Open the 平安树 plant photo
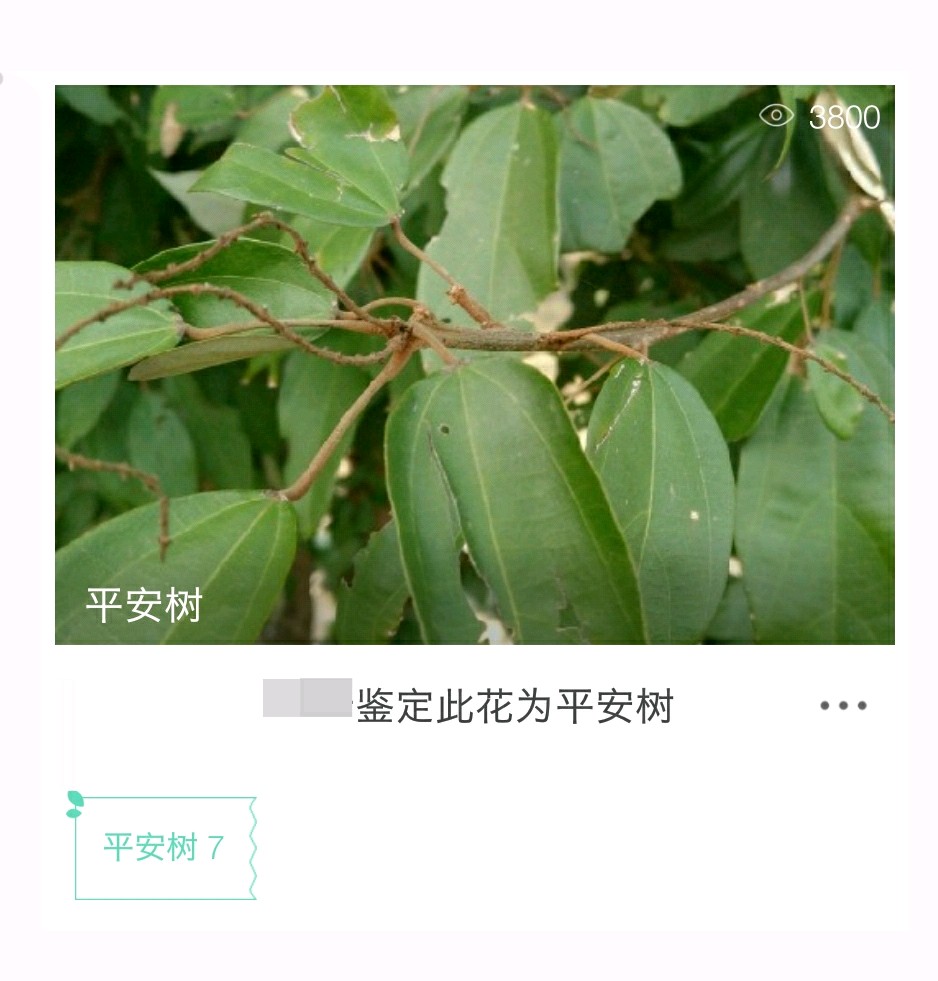The width and height of the screenshot is (938, 981). pos(474,365)
